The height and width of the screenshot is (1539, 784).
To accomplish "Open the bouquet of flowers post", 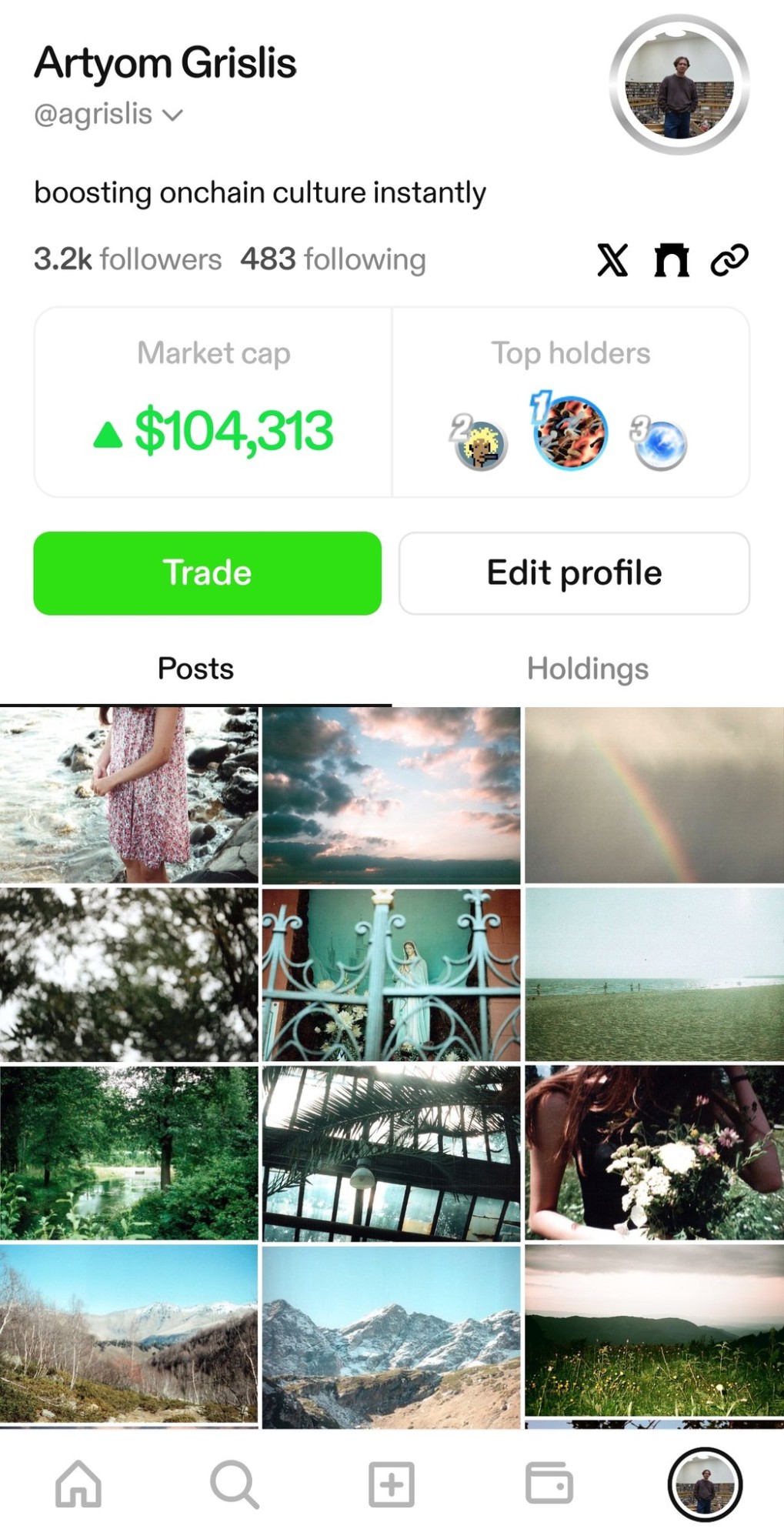I will (653, 1153).
